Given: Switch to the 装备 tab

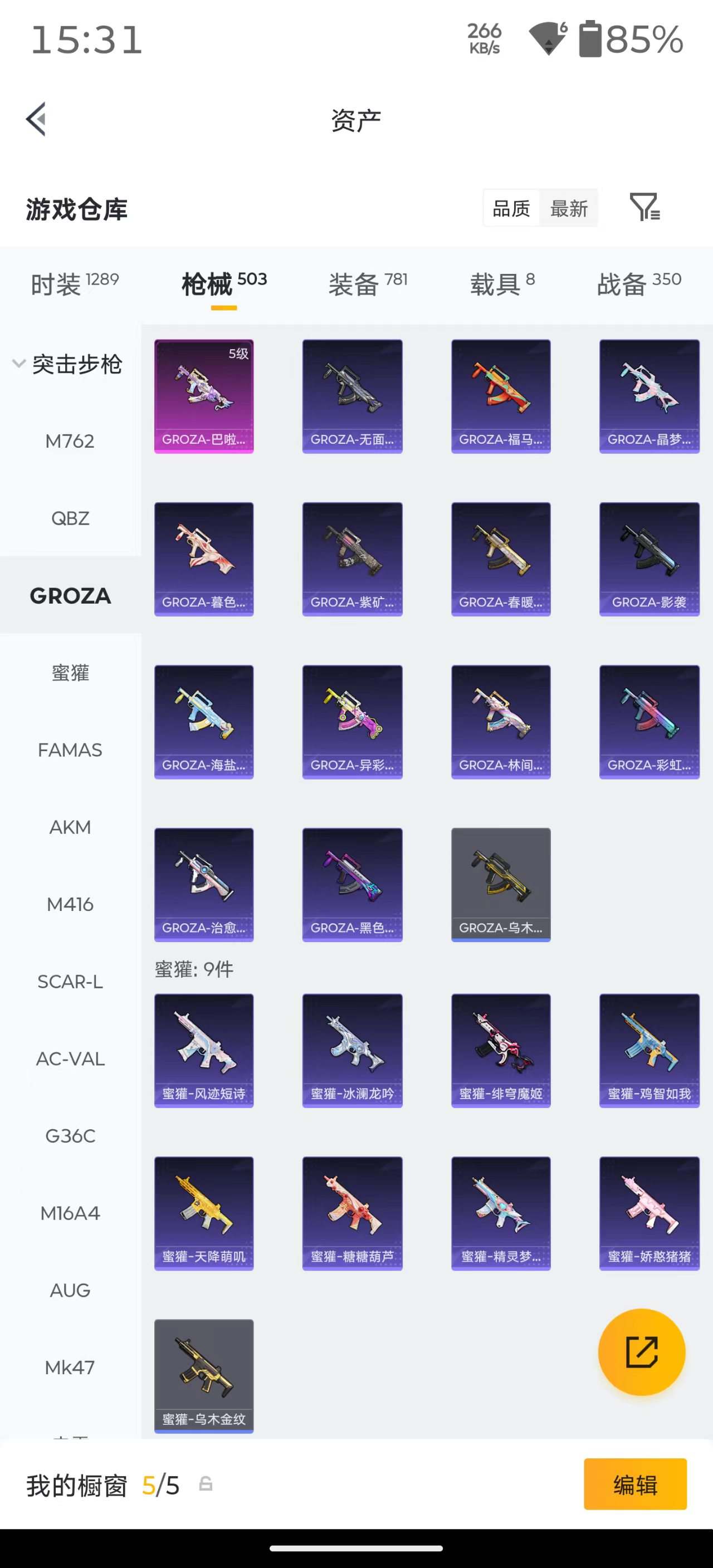Looking at the screenshot, I should point(368,283).
